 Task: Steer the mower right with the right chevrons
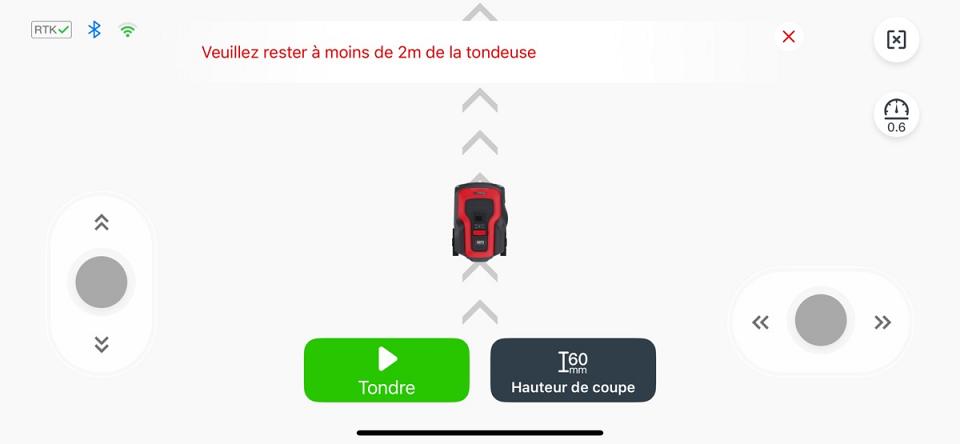click(882, 322)
